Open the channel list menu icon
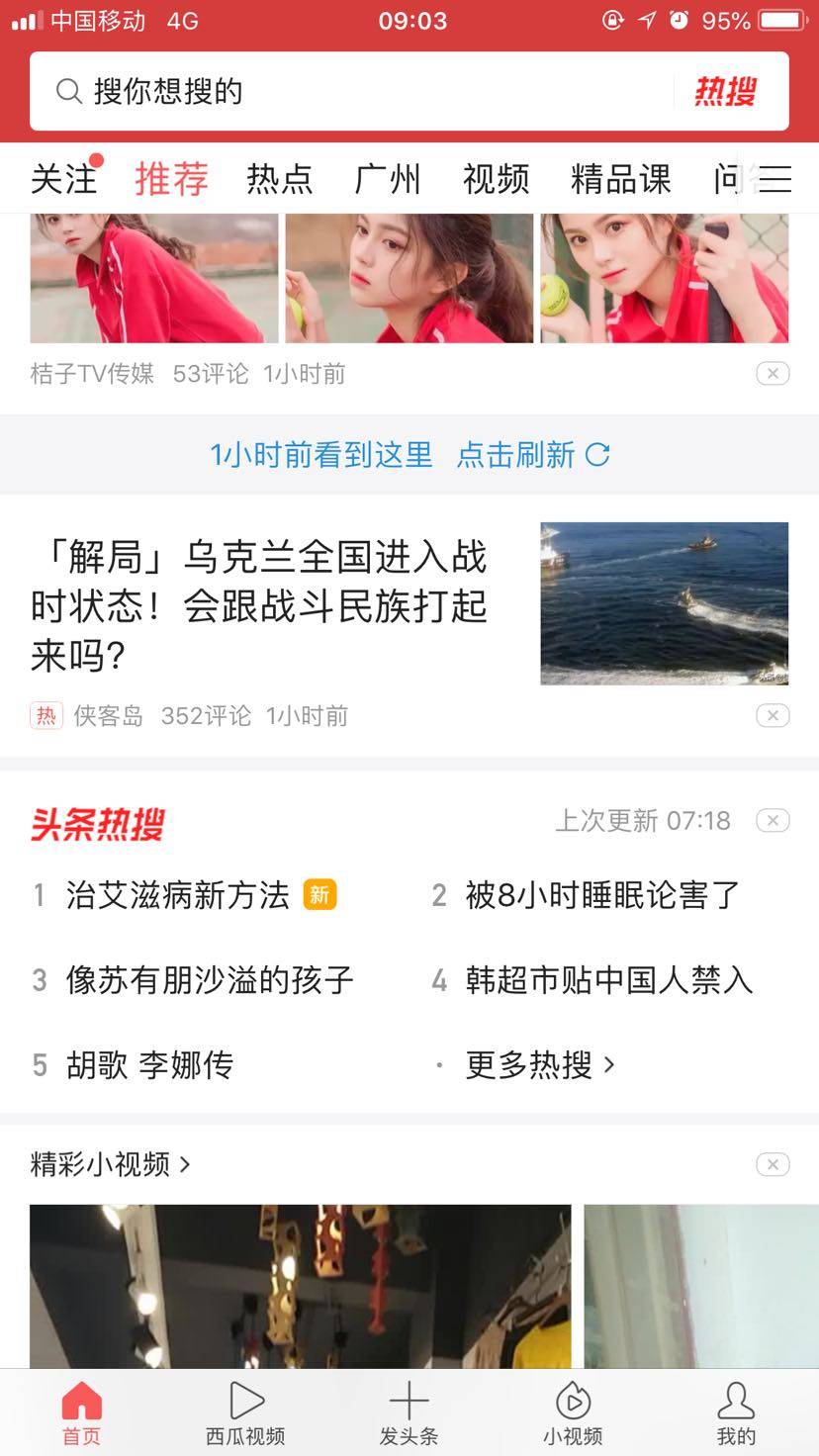The image size is (819, 1456). pos(774,179)
